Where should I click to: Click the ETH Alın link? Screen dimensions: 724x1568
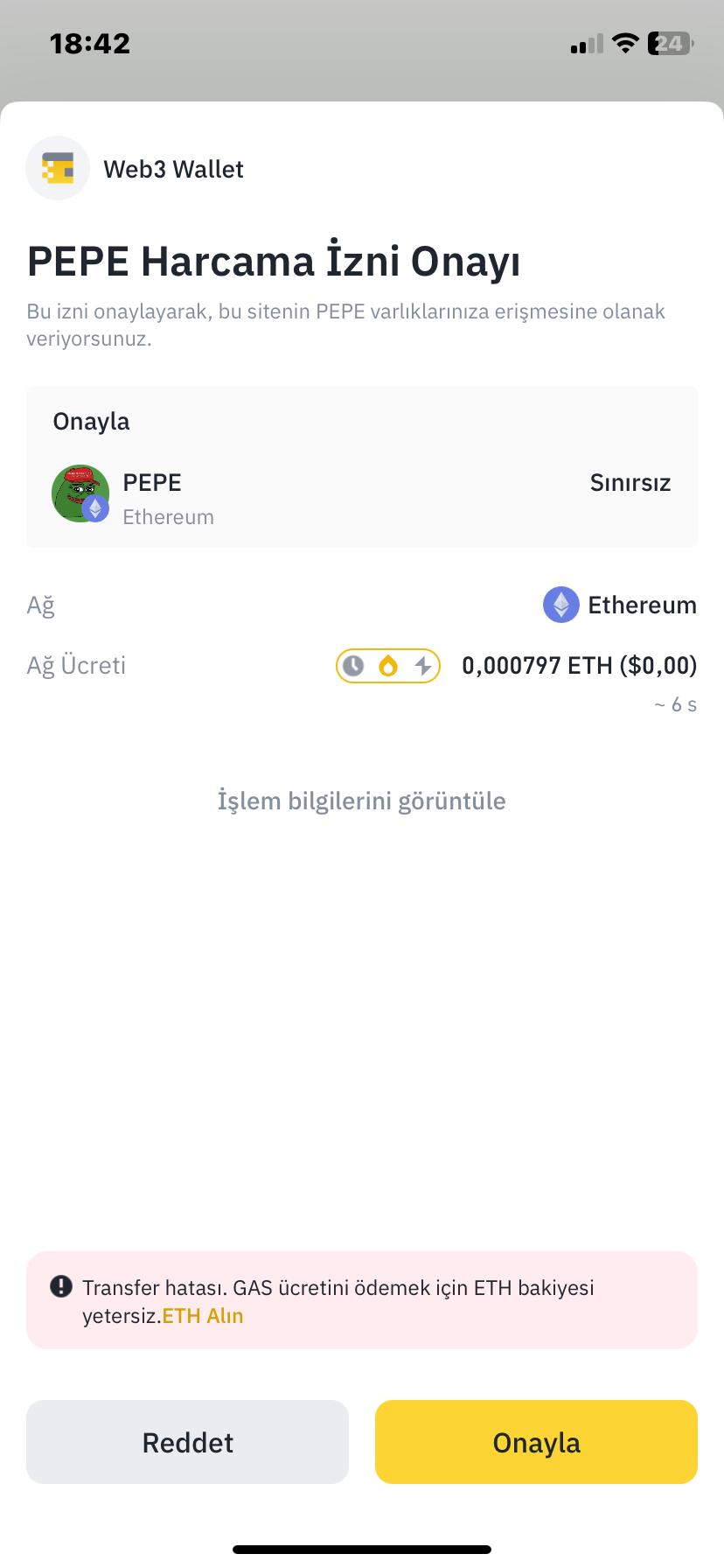point(203,1315)
